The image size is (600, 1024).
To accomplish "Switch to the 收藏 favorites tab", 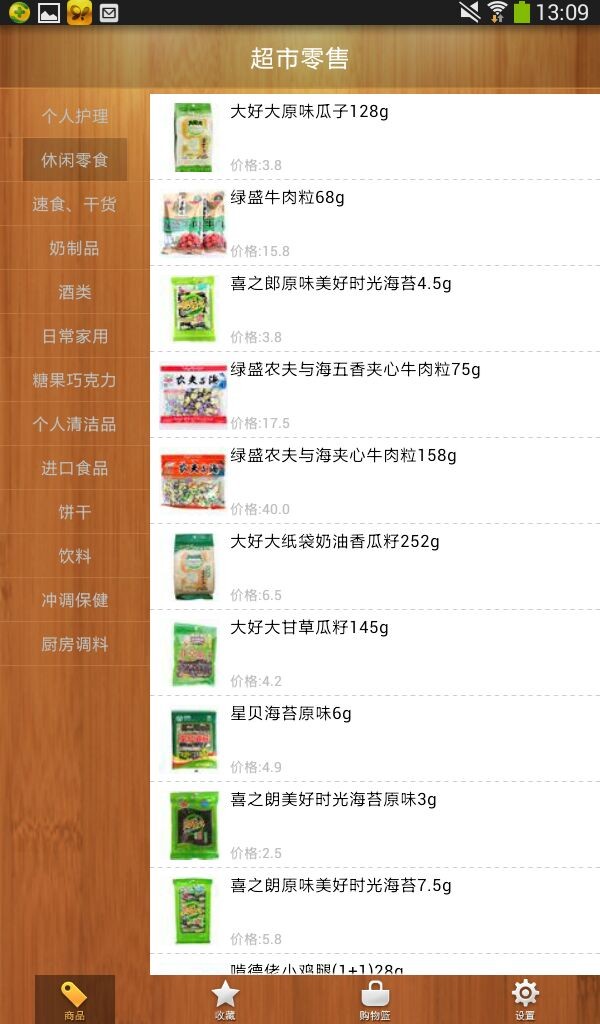I will (225, 999).
